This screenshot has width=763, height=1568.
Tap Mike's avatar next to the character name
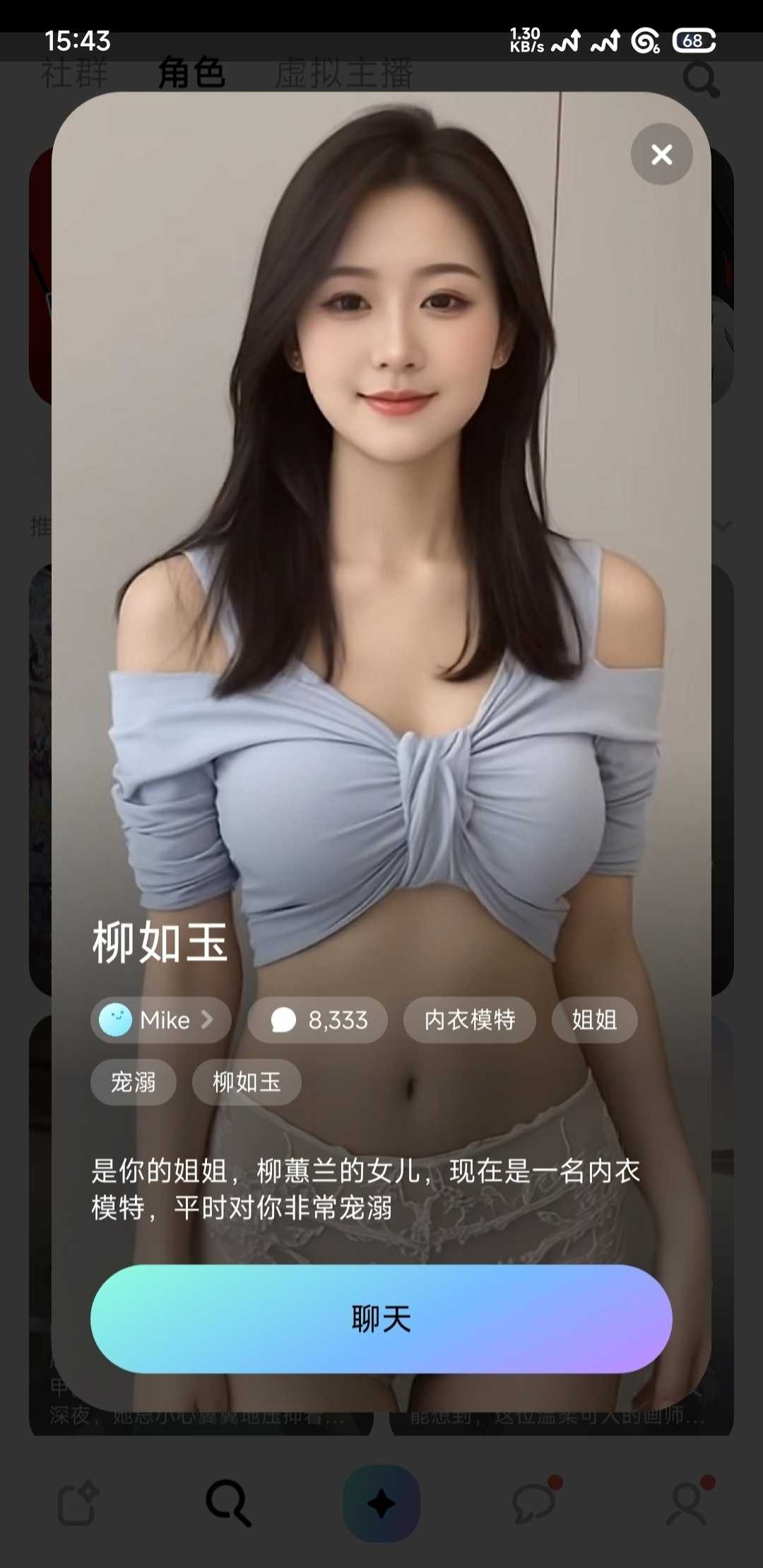115,1020
